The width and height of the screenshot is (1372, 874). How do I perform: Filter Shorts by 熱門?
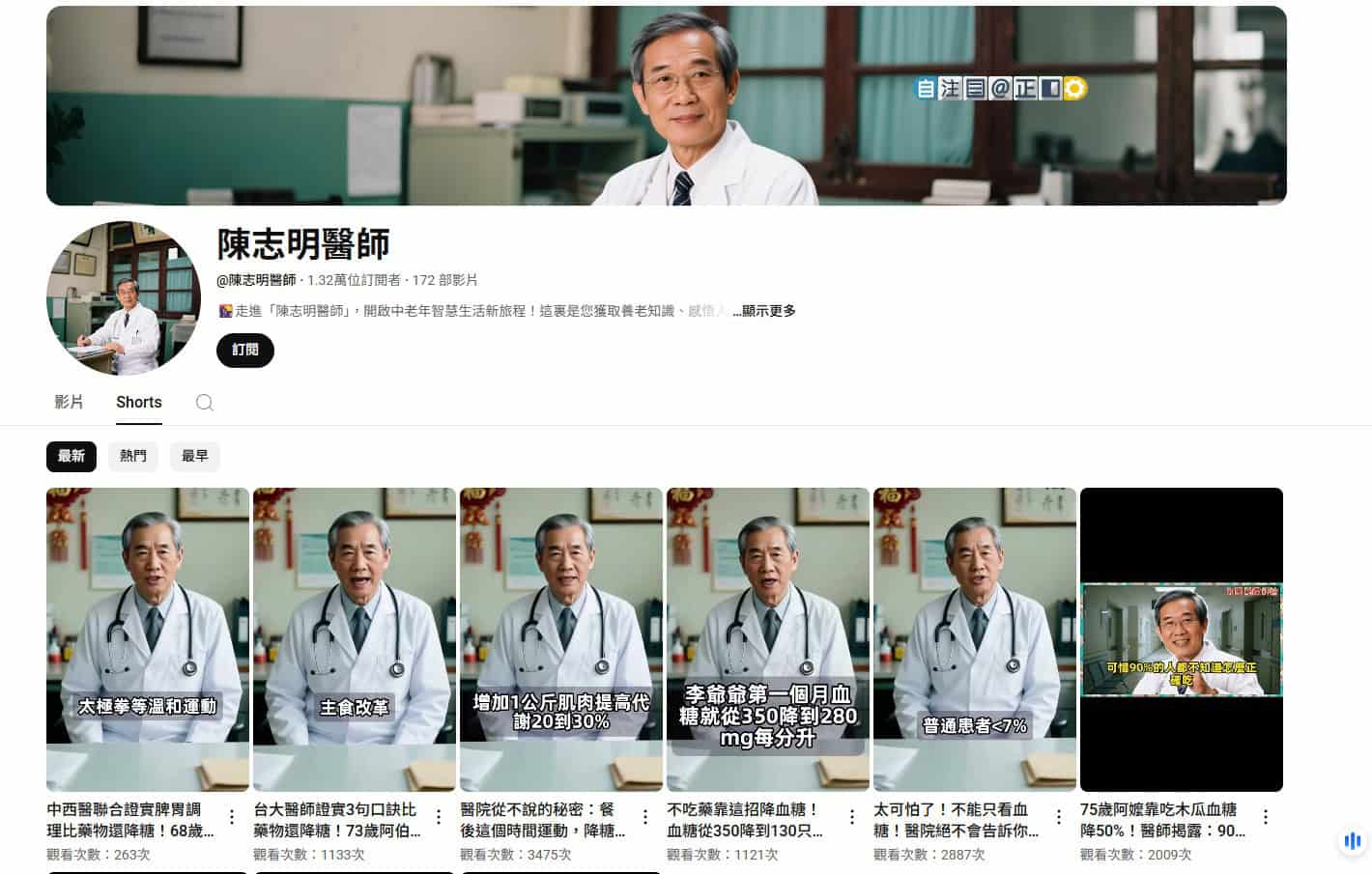[x=133, y=456]
